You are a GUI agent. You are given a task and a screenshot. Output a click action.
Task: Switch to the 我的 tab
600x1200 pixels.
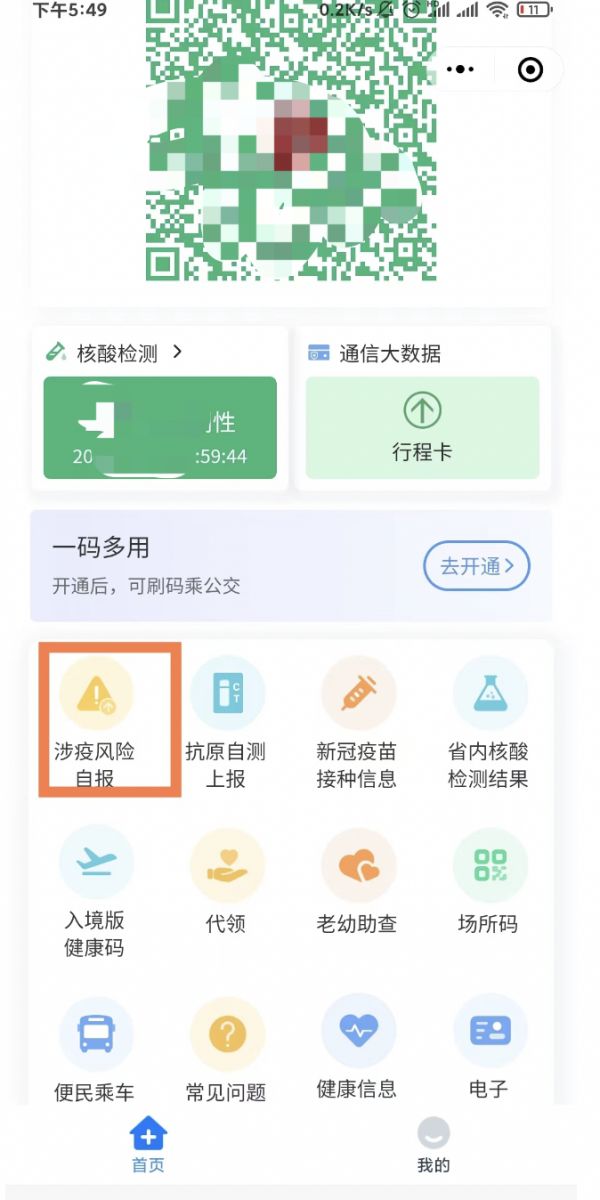(x=433, y=1146)
